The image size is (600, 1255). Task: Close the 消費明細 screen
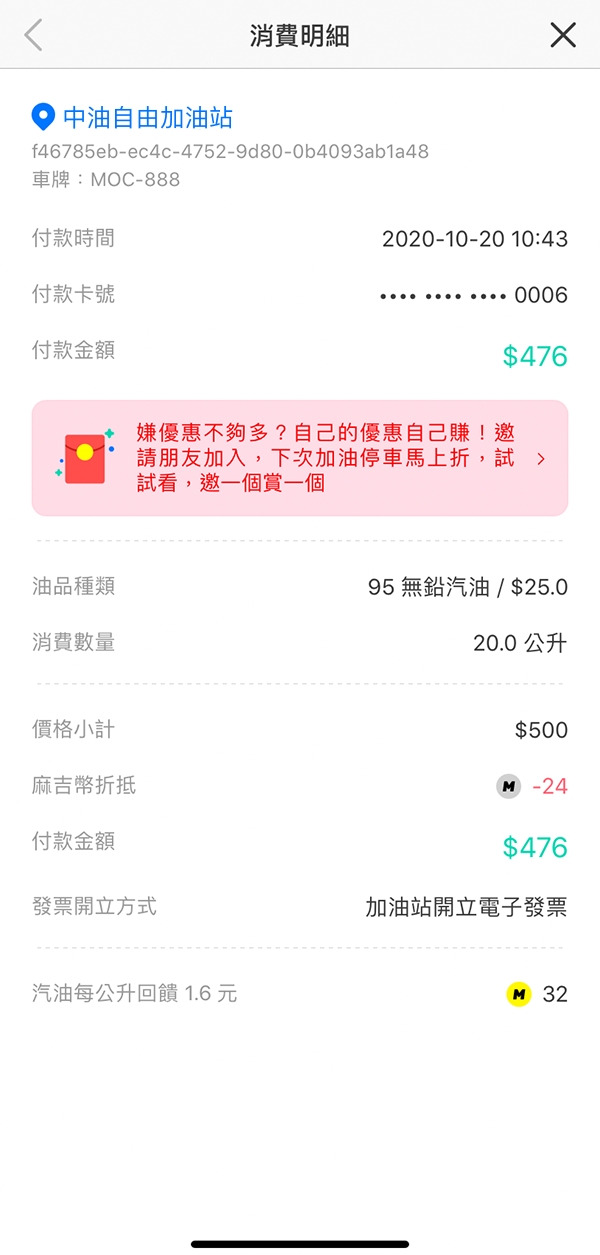(x=563, y=35)
